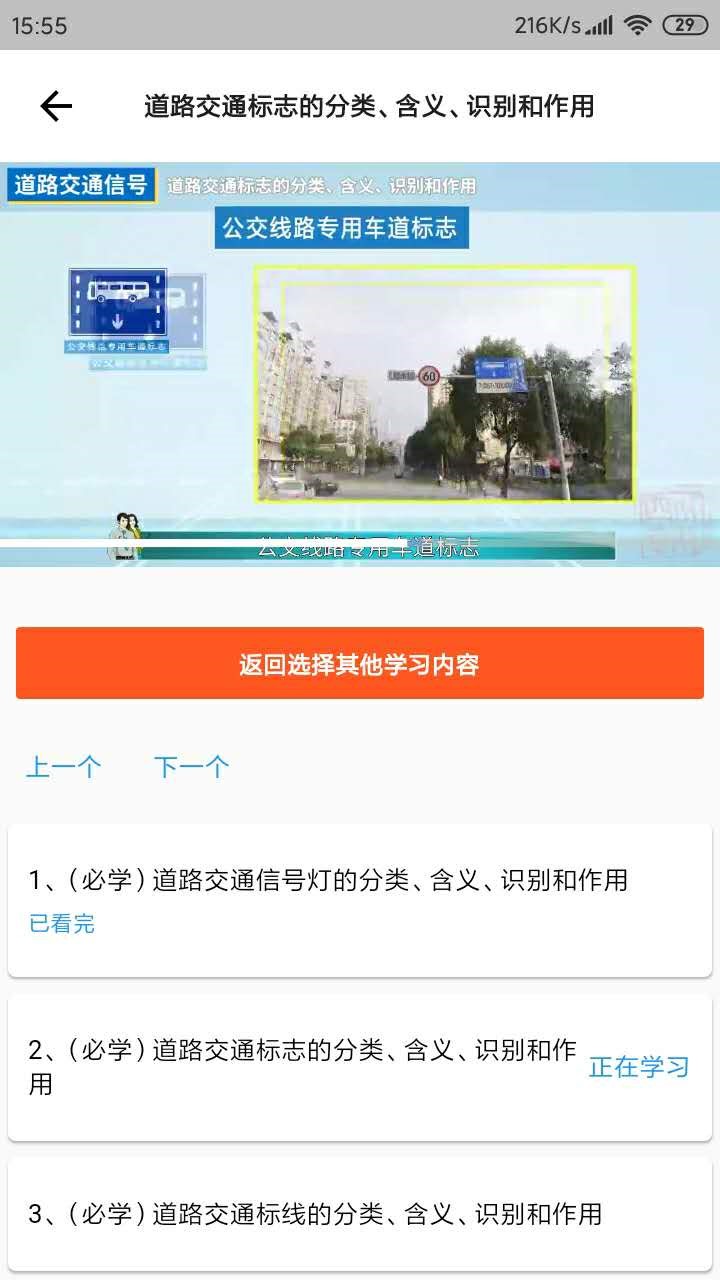Tap 返回选择其他学习内容 button
720x1280 pixels.
tap(360, 664)
